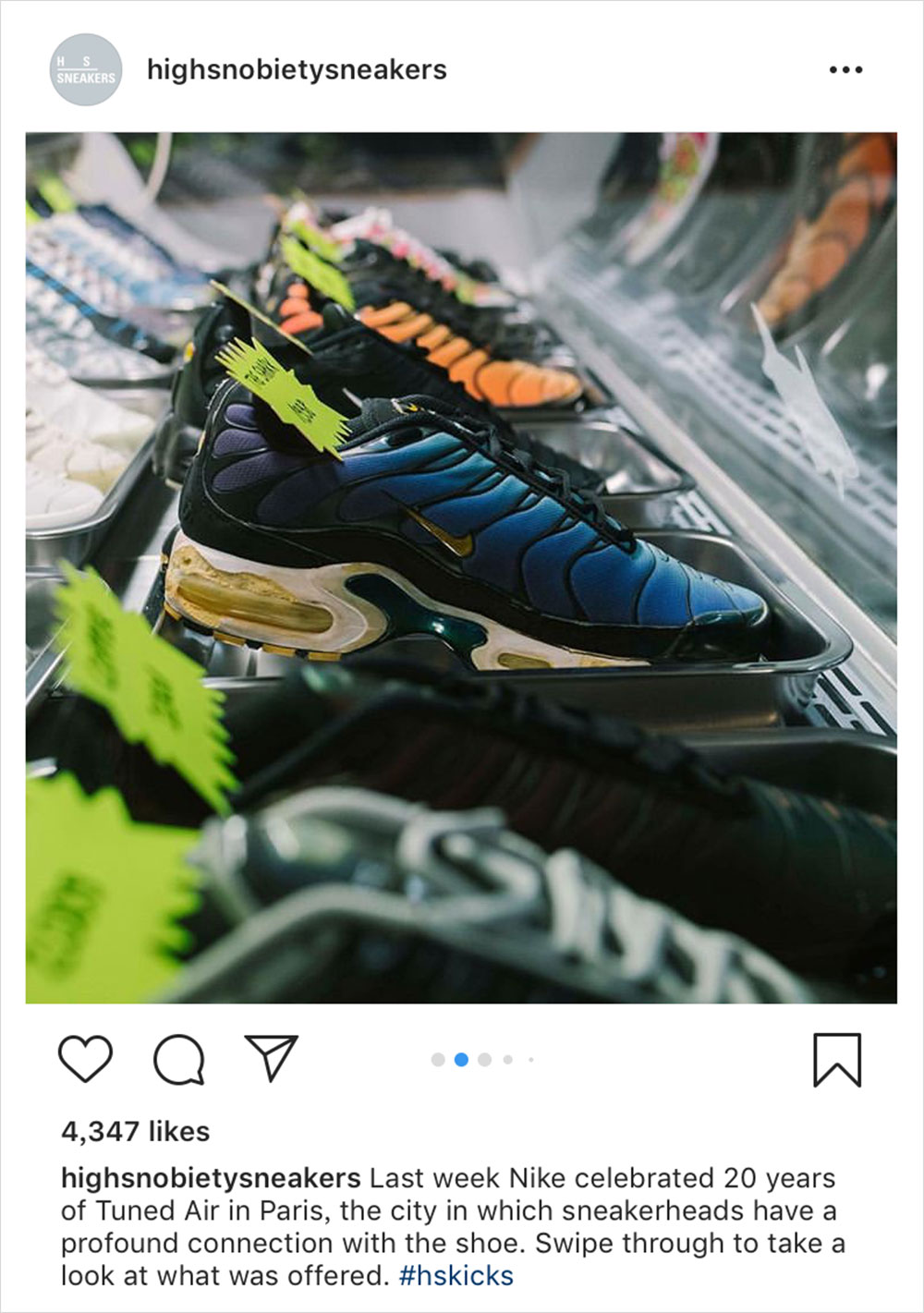View the list of 4,347 likes
The width and height of the screenshot is (924, 1313).
[136, 1131]
